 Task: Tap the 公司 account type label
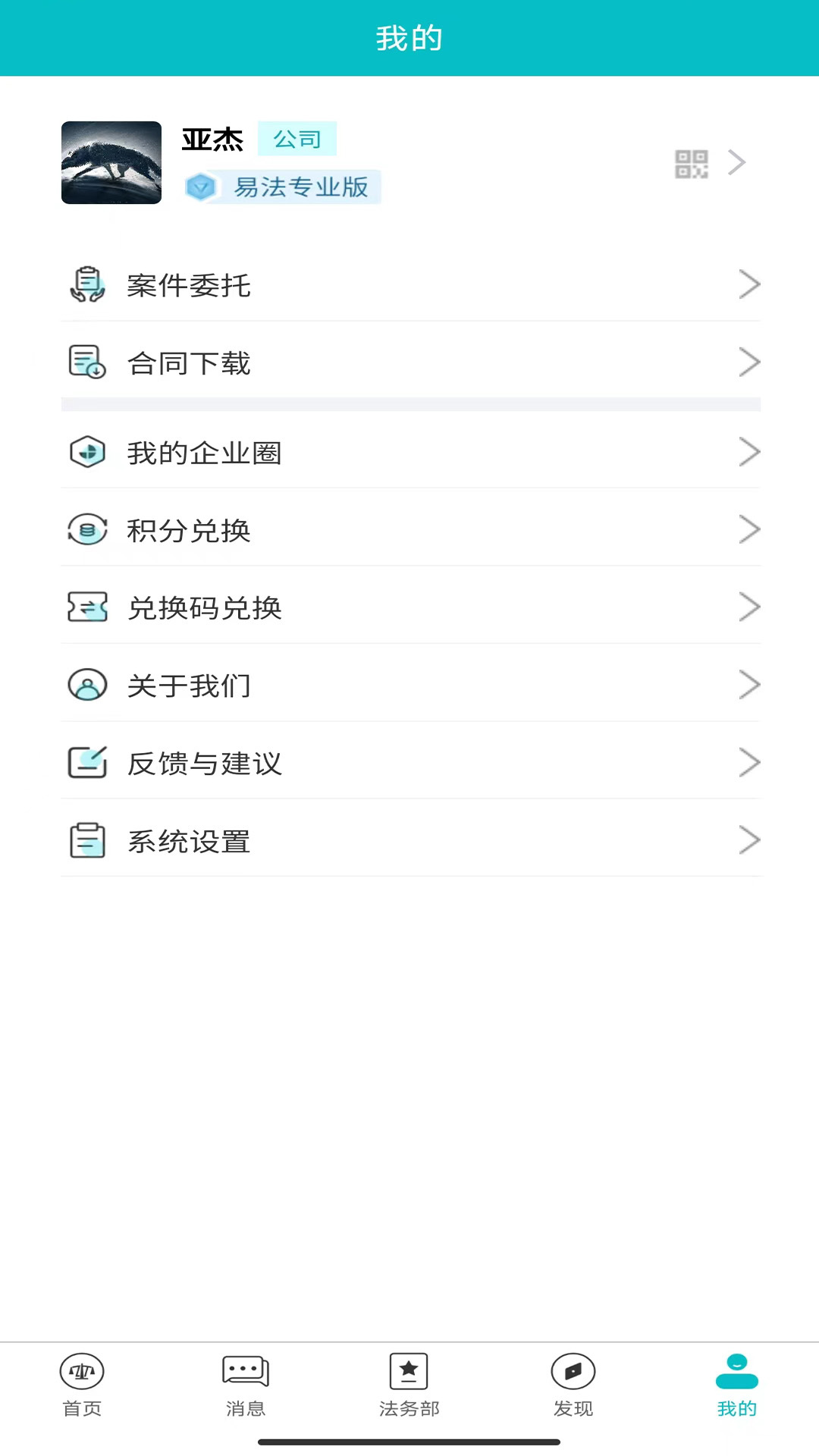[x=297, y=138]
